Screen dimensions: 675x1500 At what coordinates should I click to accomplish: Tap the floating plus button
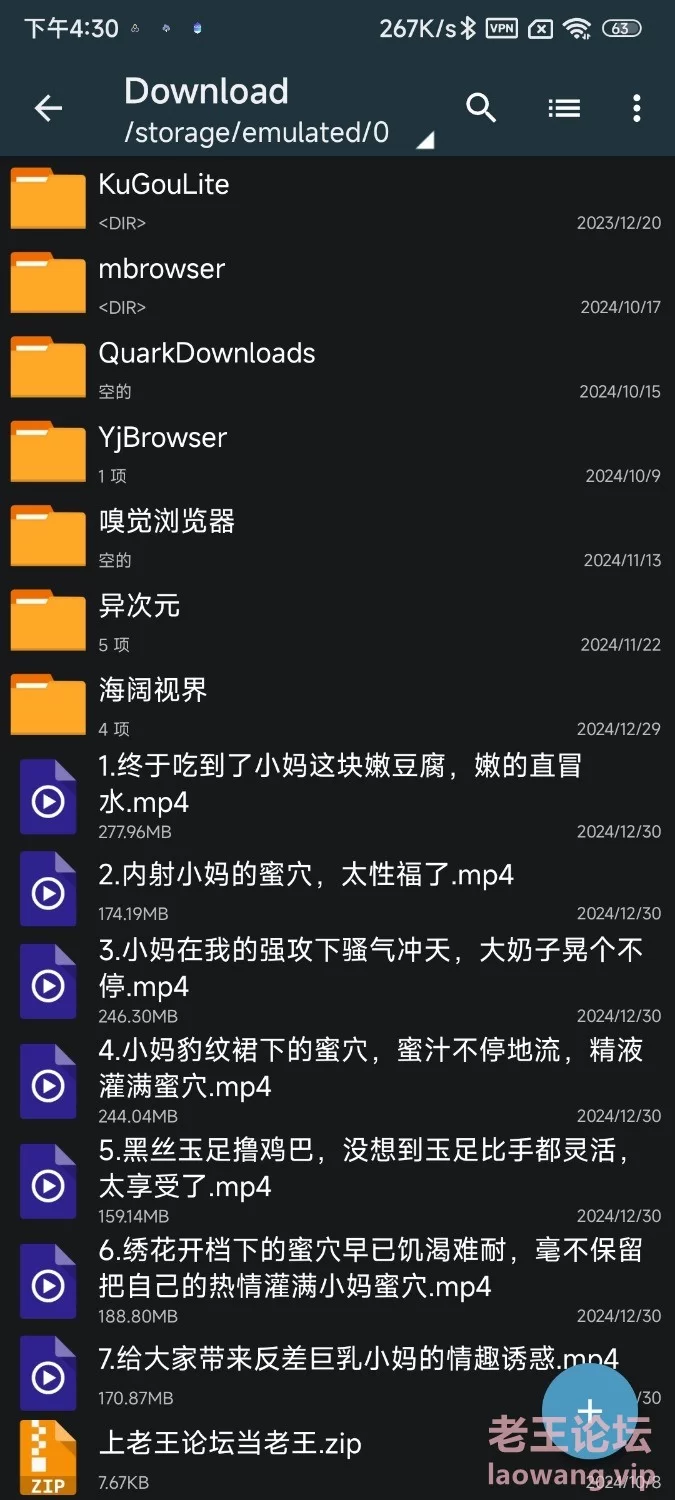pos(590,1411)
